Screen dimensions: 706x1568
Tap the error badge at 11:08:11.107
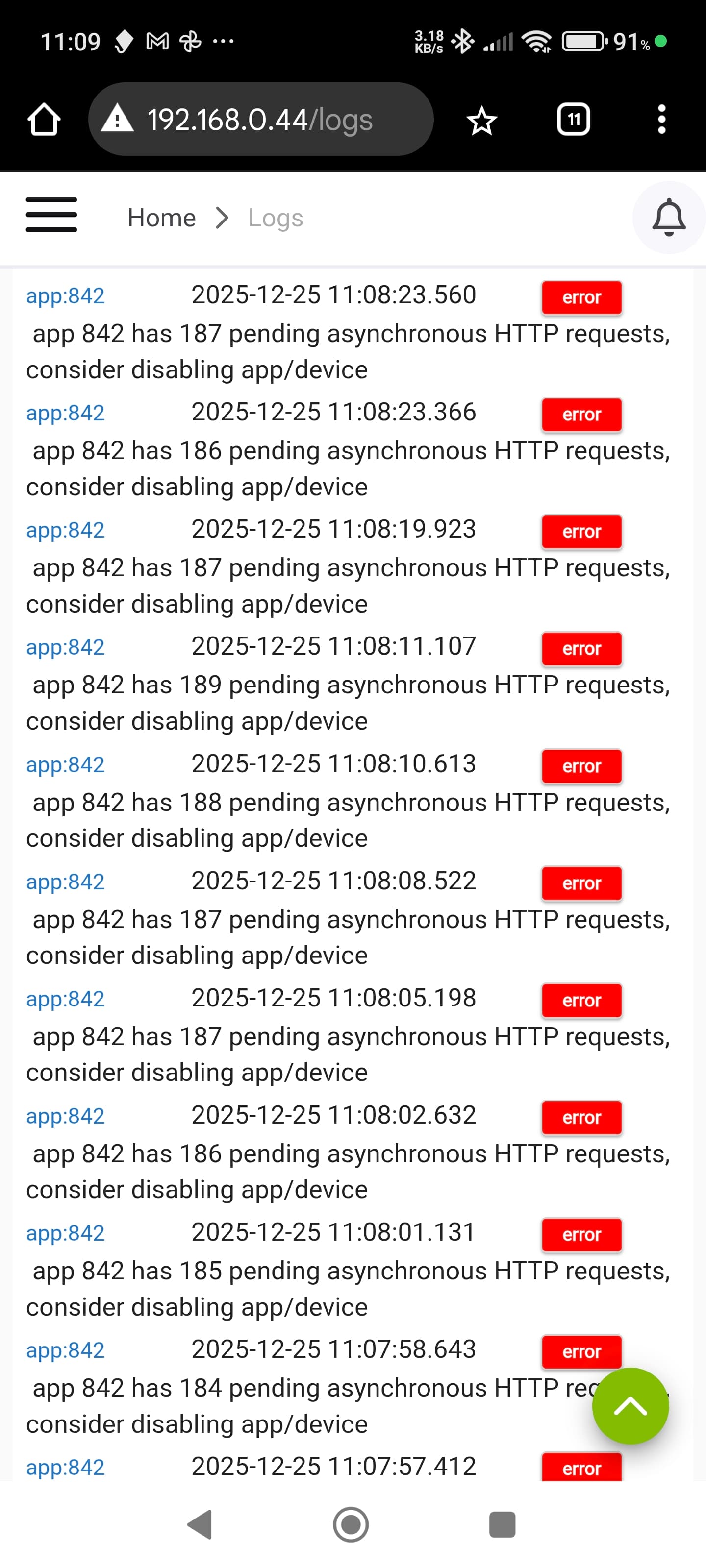pyautogui.click(x=581, y=649)
